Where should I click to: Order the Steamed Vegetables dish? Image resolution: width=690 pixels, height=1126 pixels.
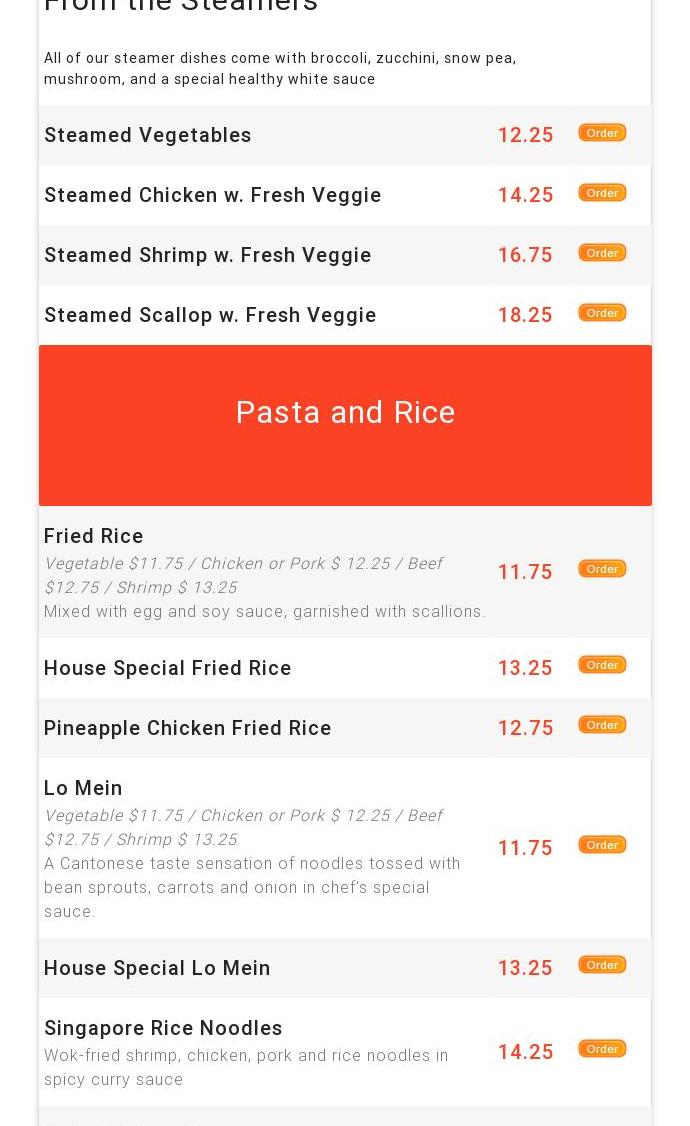tap(602, 133)
